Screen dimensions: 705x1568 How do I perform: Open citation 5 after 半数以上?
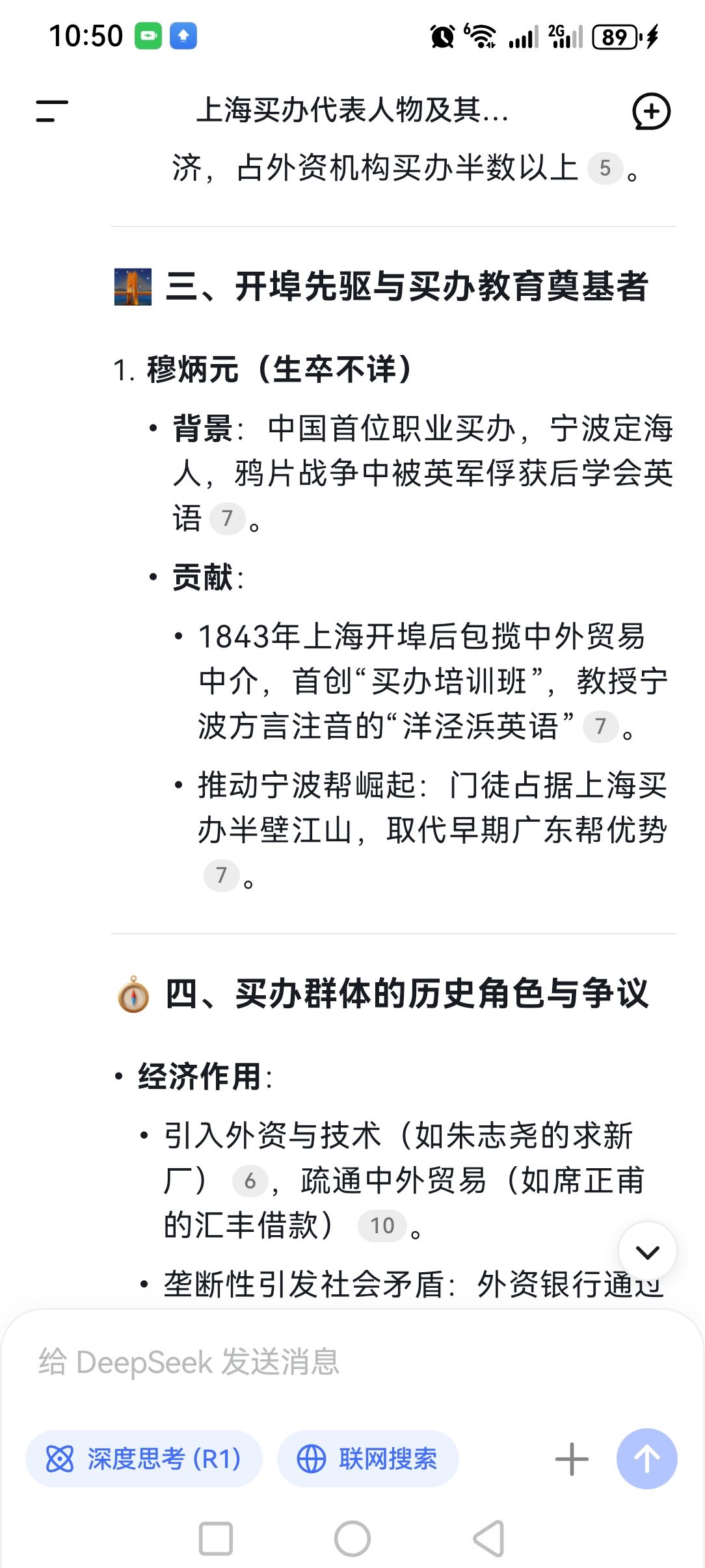pyautogui.click(x=605, y=168)
